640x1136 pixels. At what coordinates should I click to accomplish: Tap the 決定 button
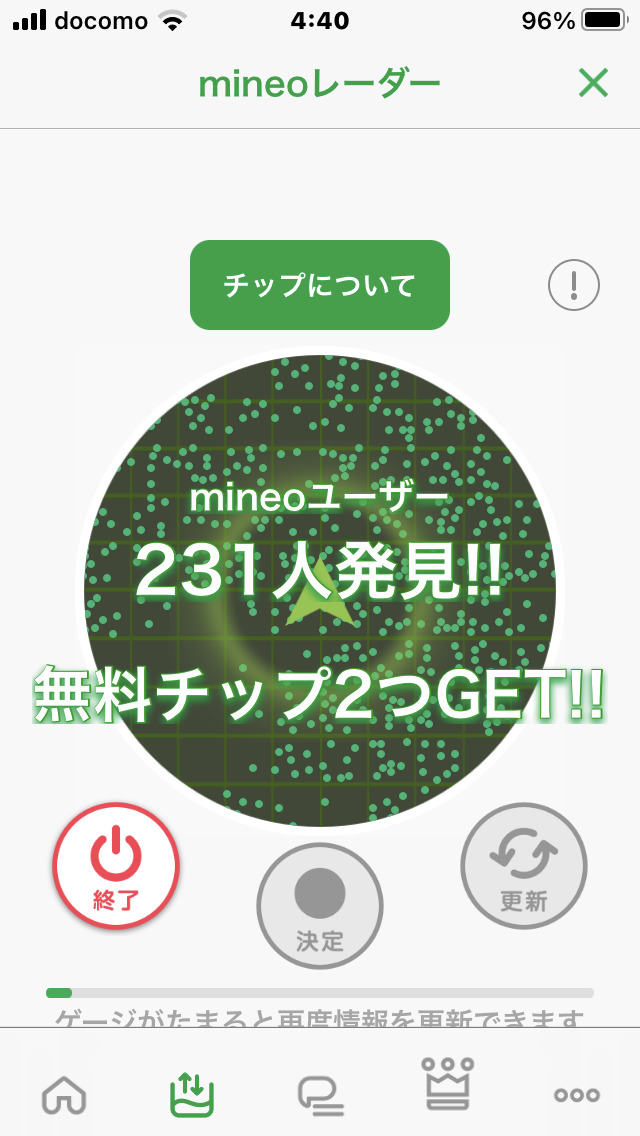(x=320, y=906)
